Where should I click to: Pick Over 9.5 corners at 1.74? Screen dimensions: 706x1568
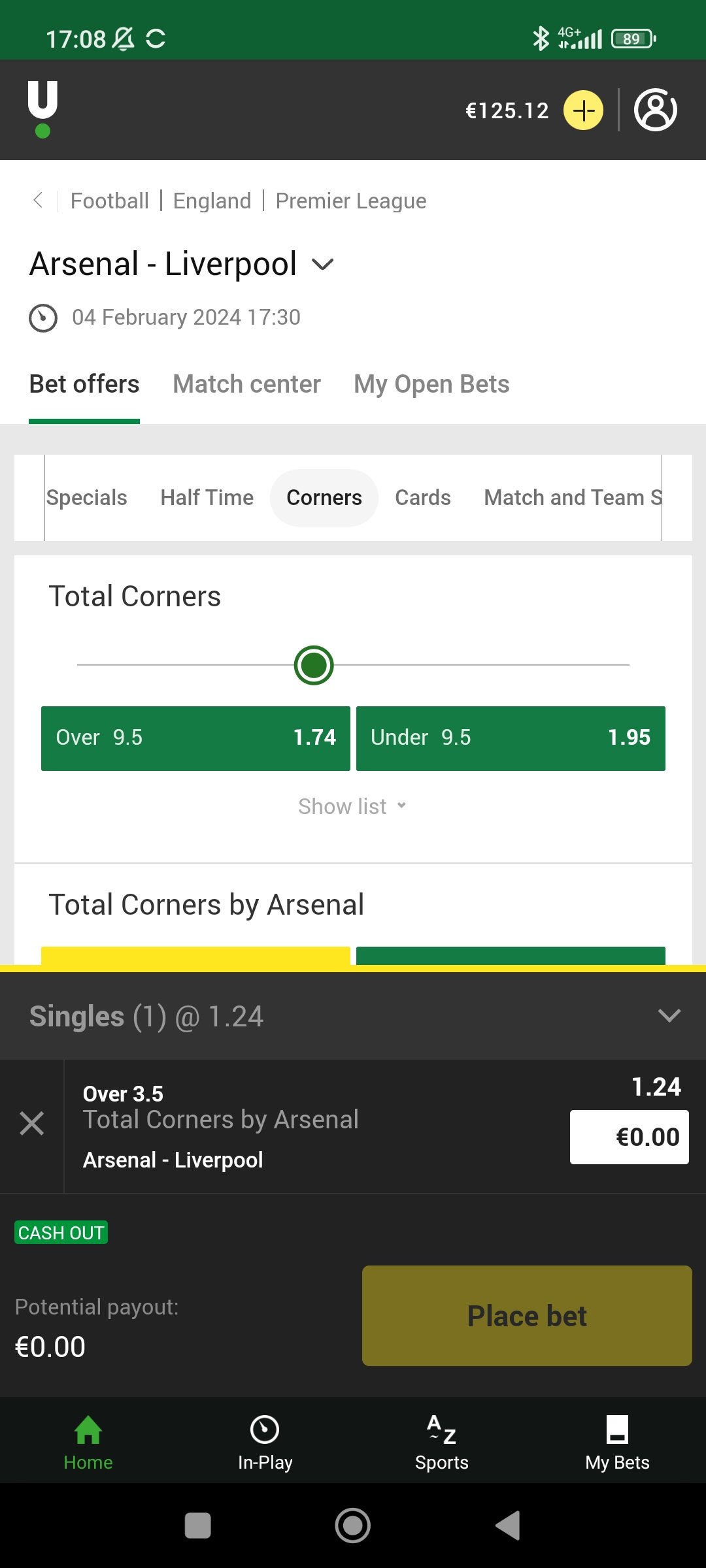195,738
